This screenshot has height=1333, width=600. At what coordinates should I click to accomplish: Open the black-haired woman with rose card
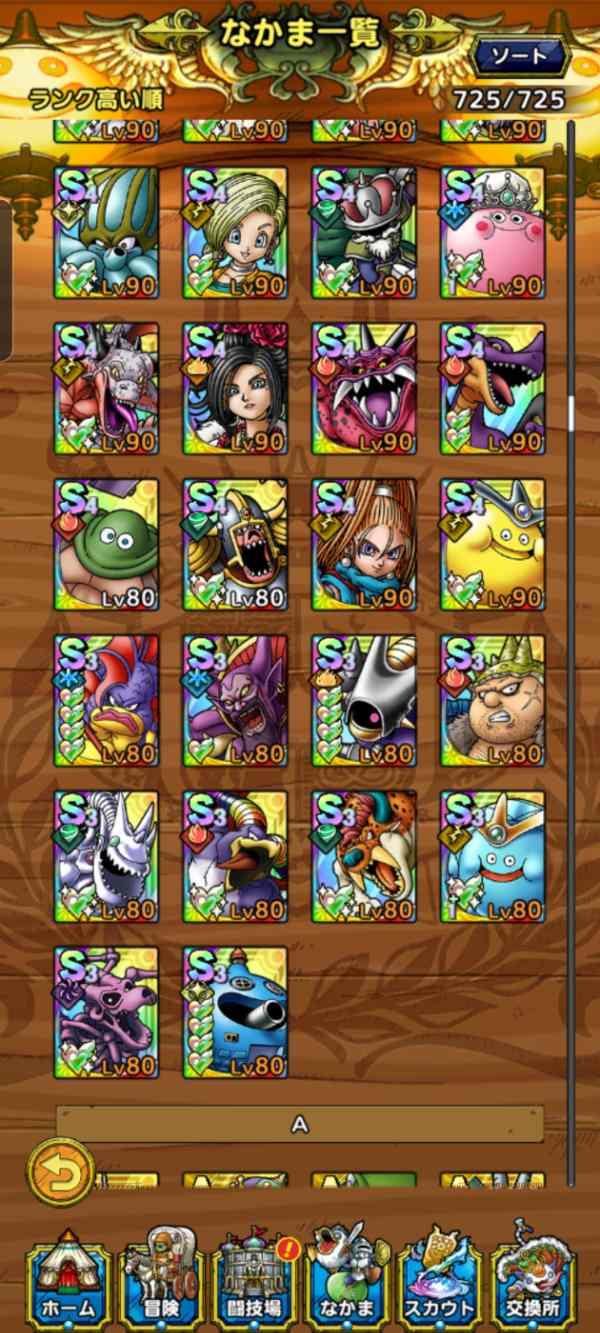[x=235, y=389]
